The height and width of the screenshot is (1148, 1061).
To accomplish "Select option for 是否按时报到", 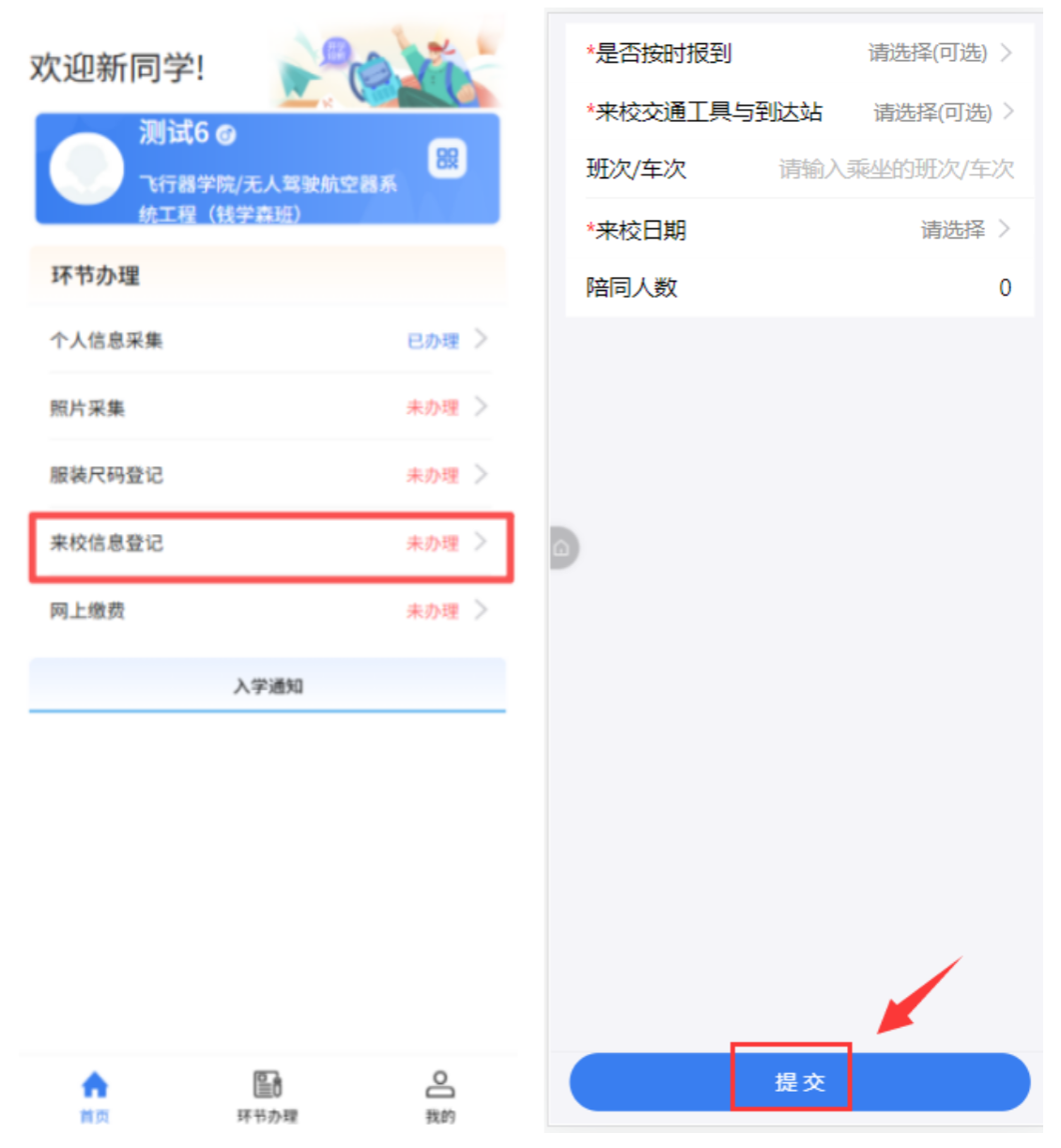I will click(x=937, y=54).
